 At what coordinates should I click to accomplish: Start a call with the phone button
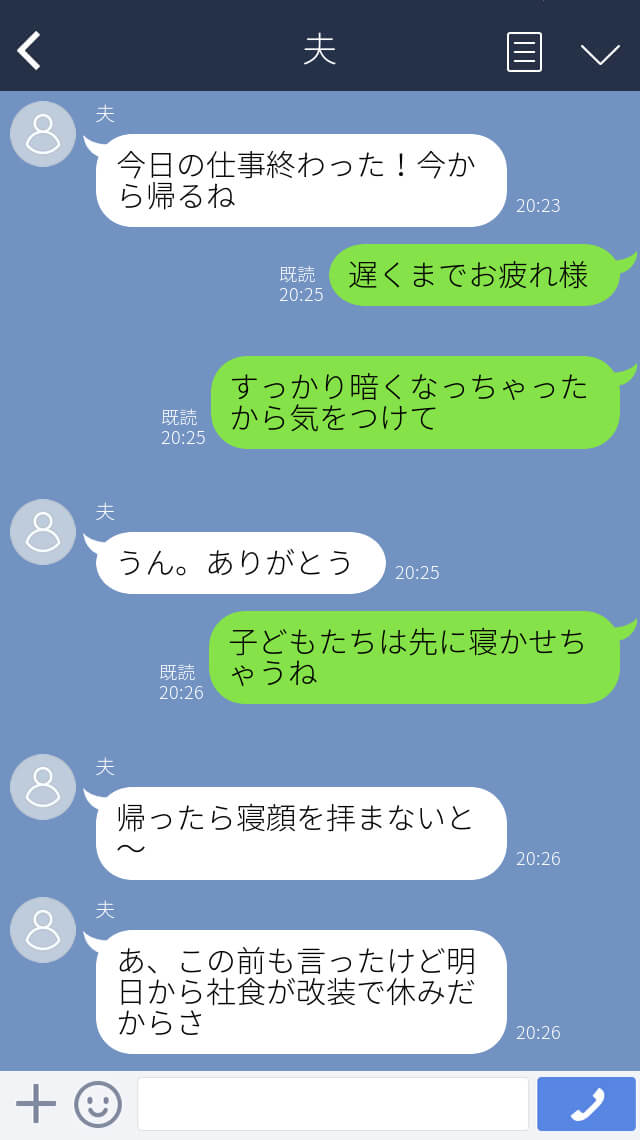(x=586, y=1104)
